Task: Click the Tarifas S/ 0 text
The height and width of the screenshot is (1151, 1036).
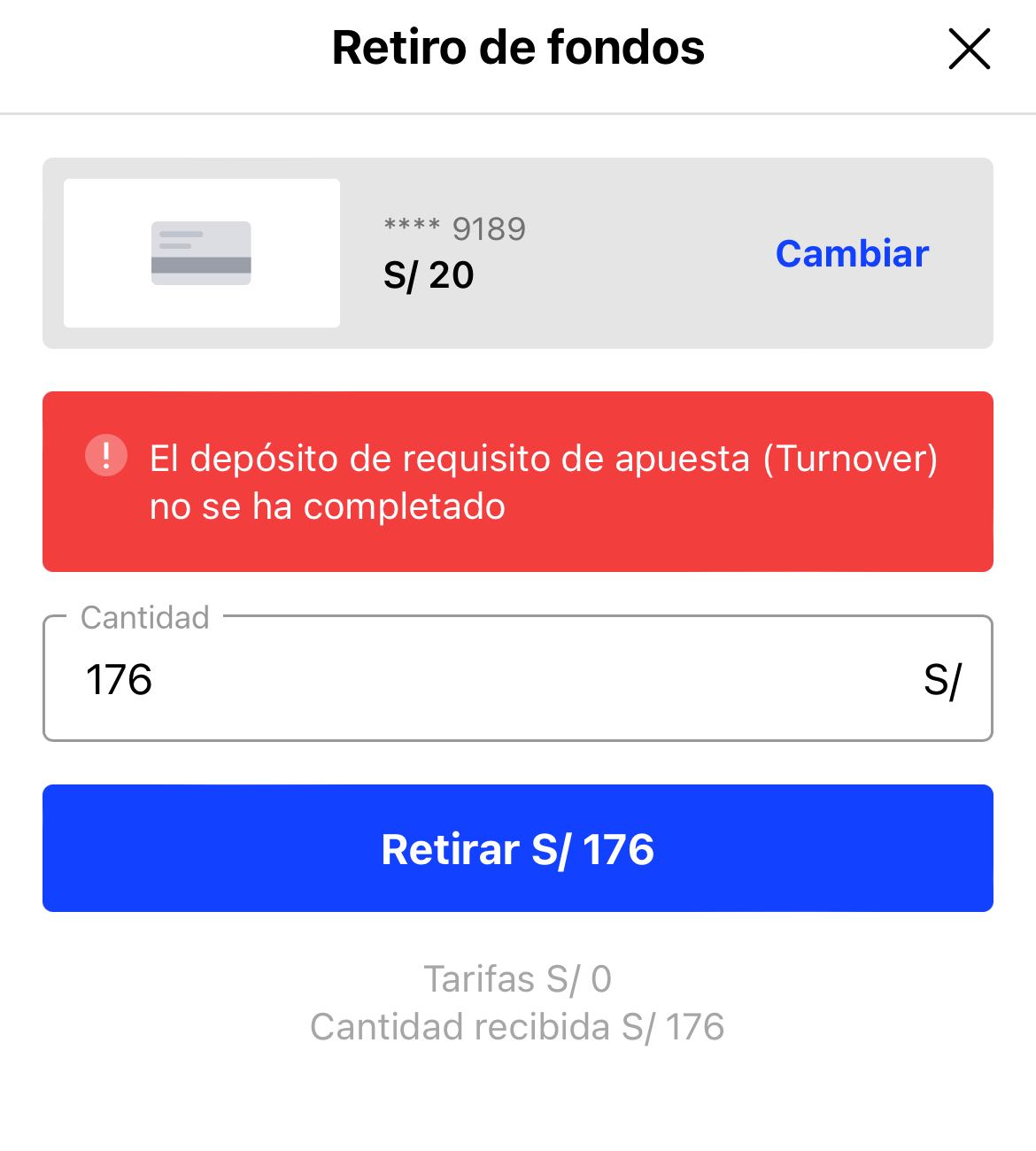Action: [518, 979]
